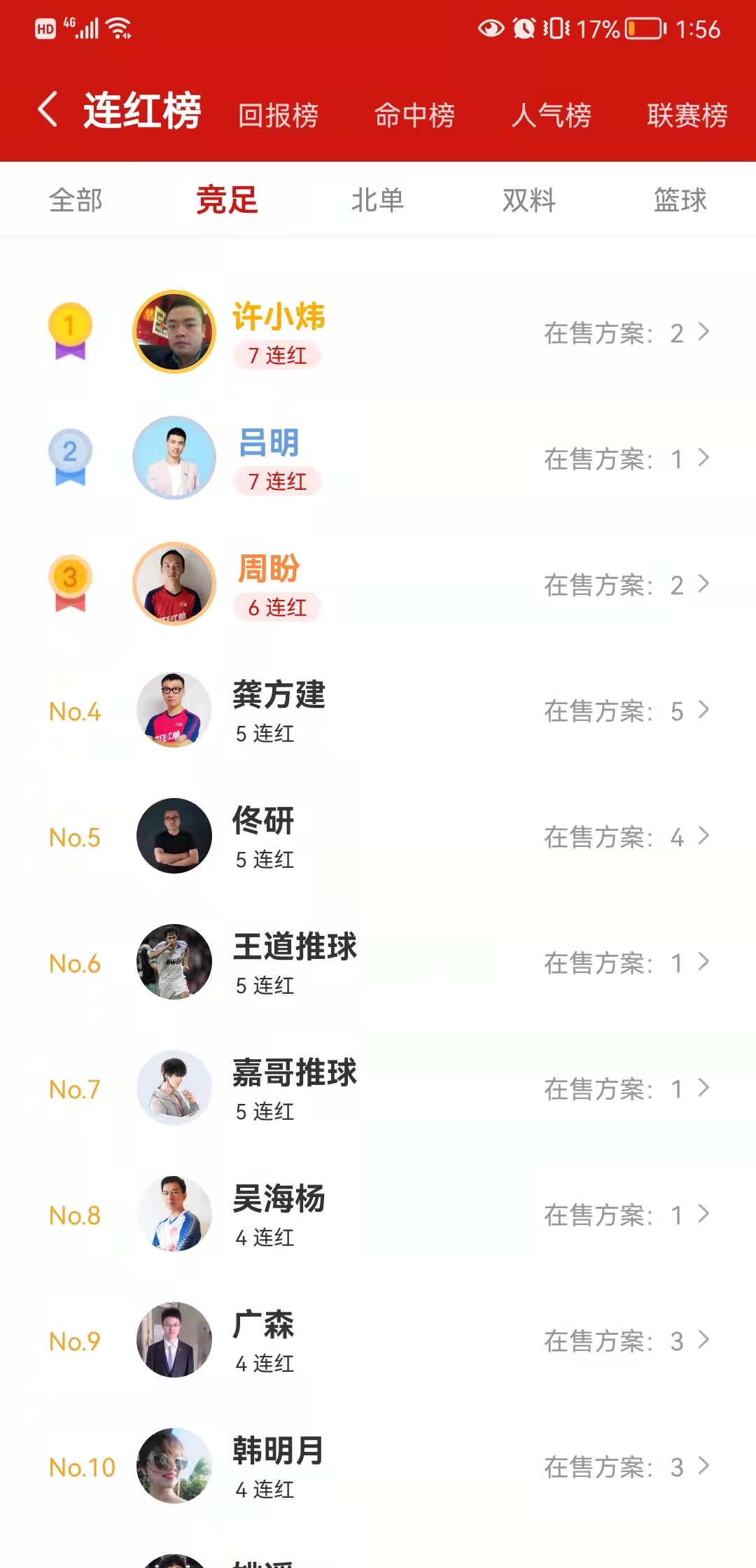
Task: Switch to the 回报榜 tab
Action: [278, 115]
